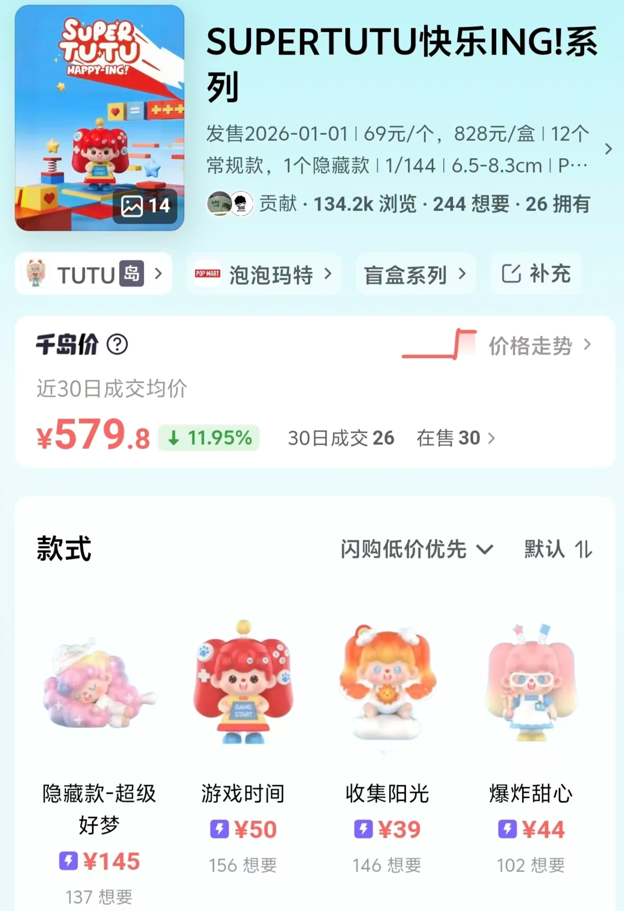Toggle the 默认 sort order

(558, 549)
